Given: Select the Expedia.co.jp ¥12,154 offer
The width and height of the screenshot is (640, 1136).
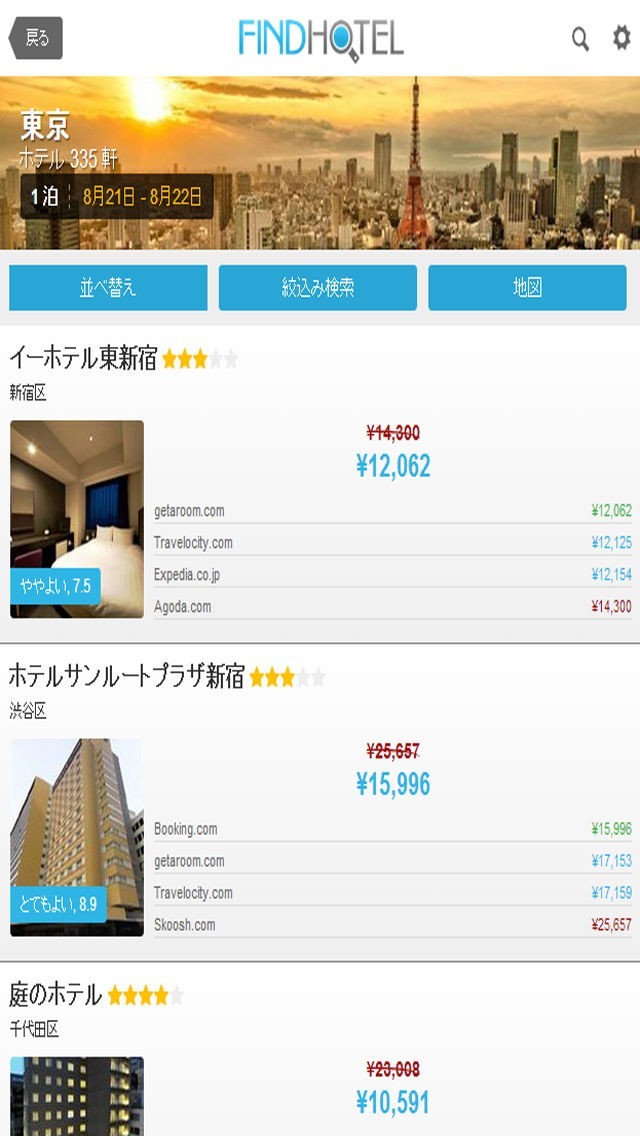Looking at the screenshot, I should 392,575.
